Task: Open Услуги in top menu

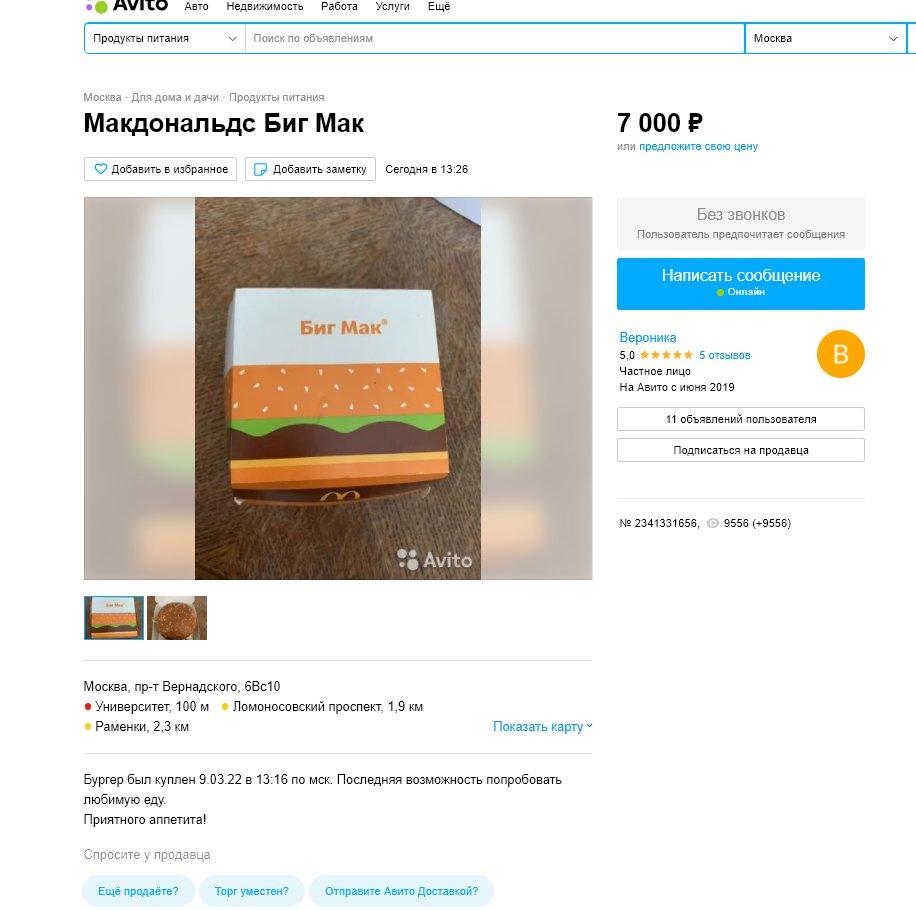Action: tap(393, 6)
